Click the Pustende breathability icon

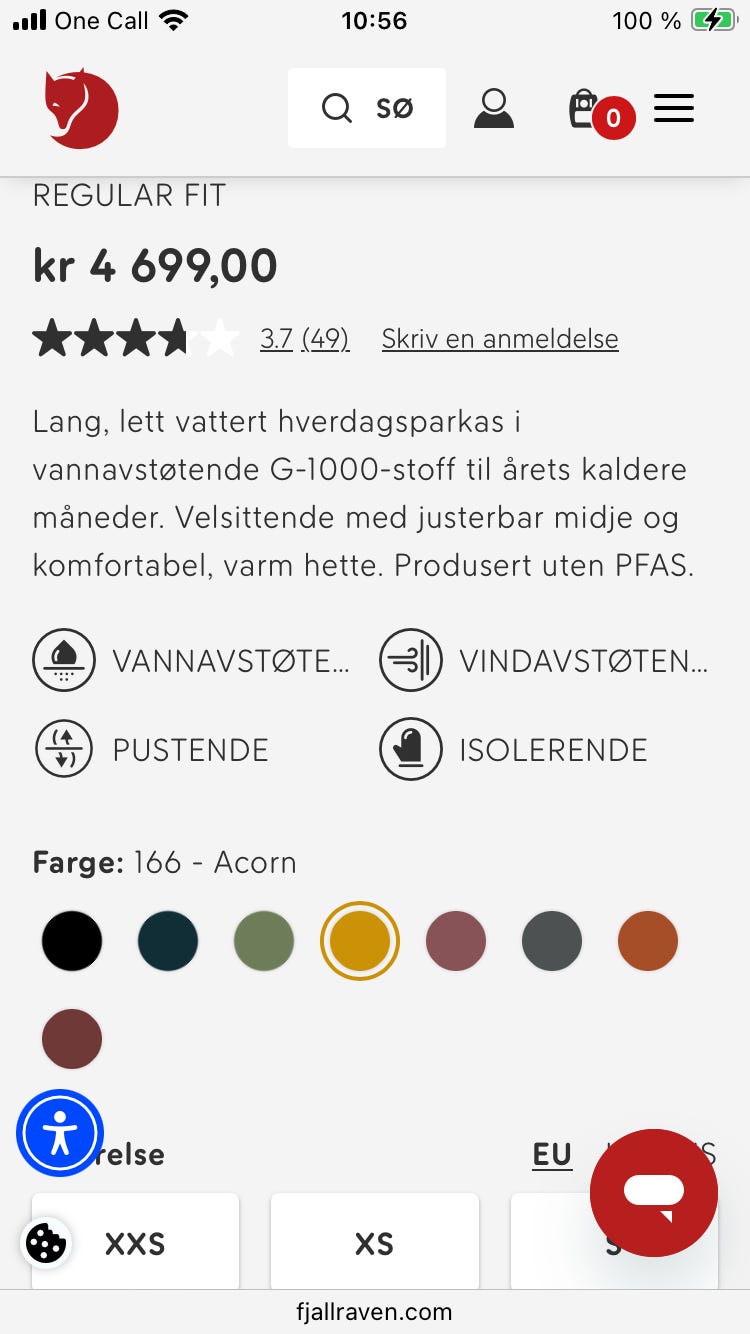point(63,749)
